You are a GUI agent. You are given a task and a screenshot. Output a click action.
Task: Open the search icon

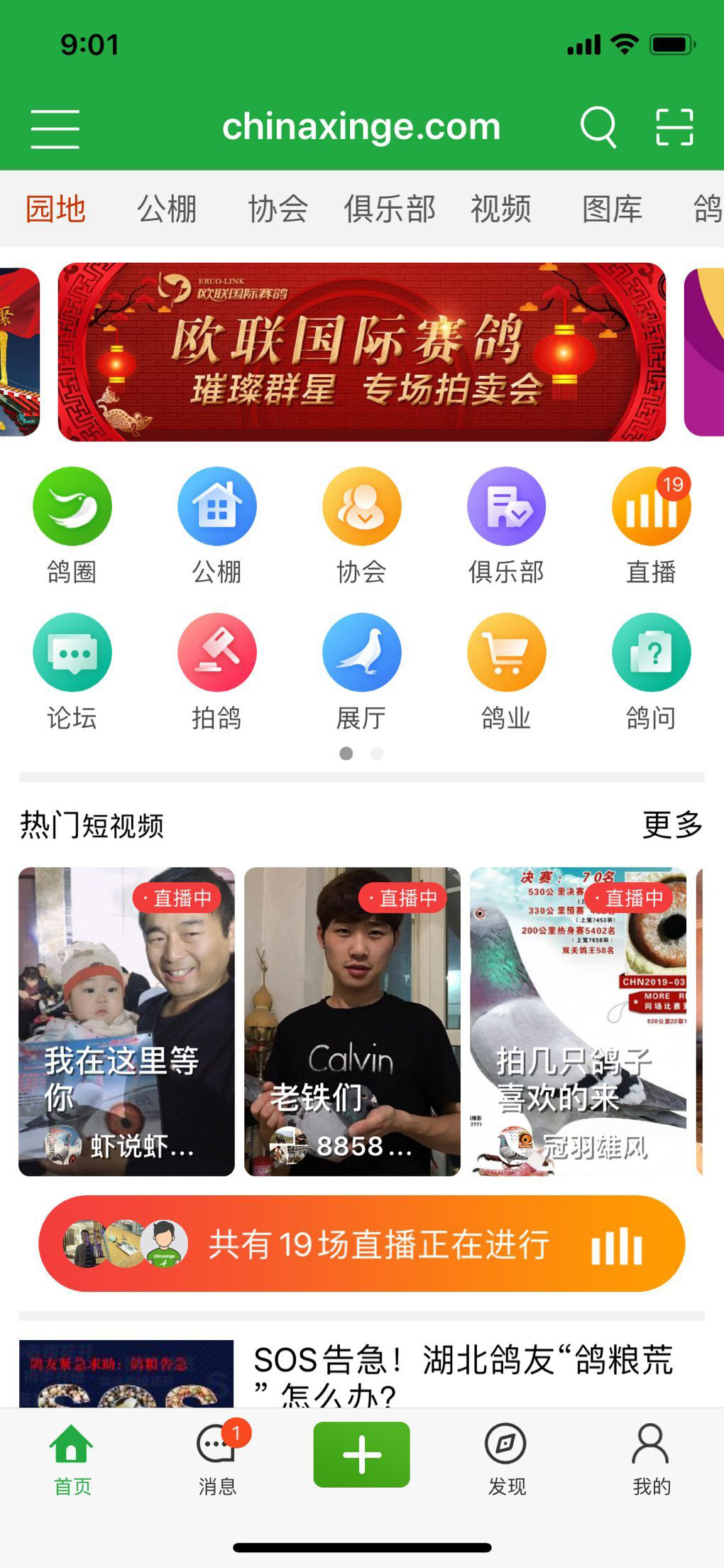tap(598, 127)
